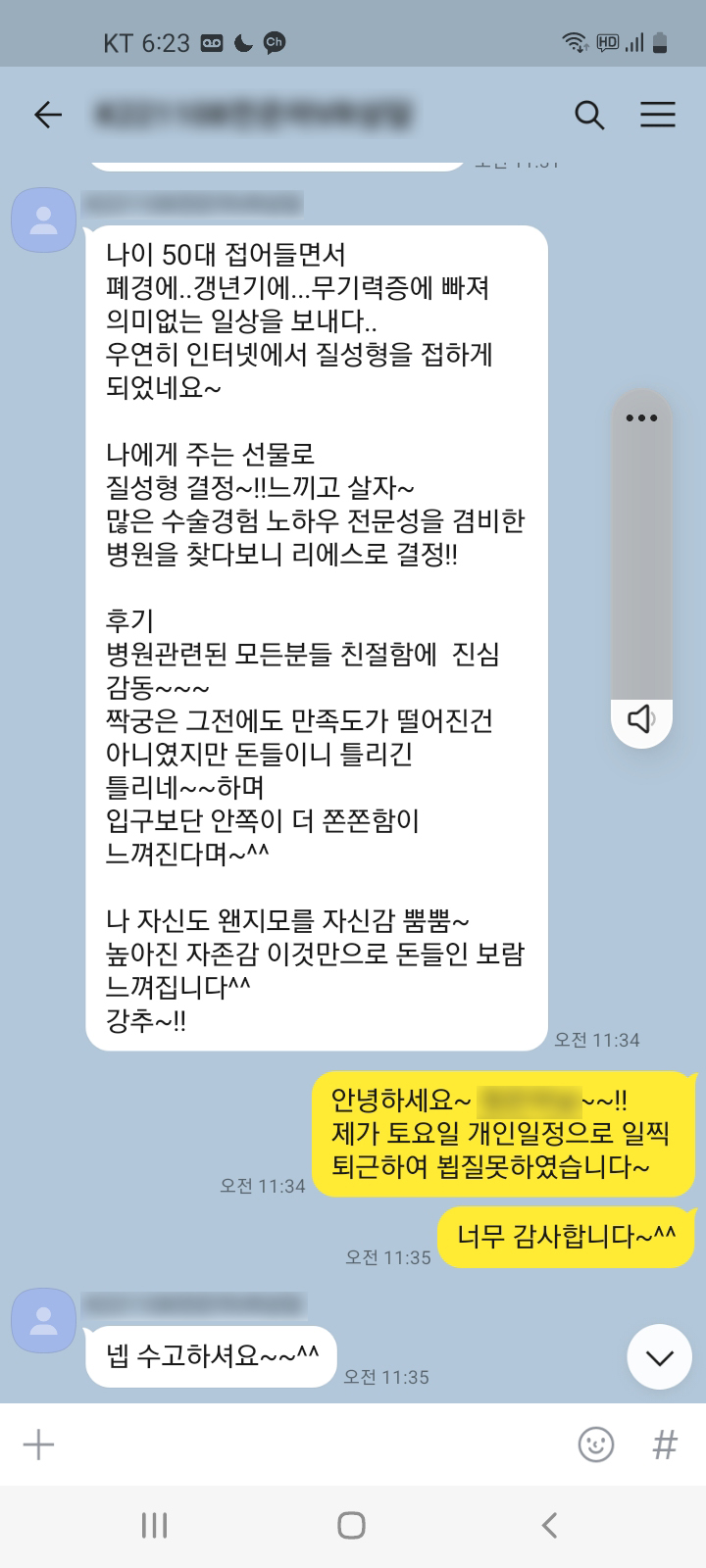Tap the message input field
Viewport: 706px width, 1568px height.
coord(314,1445)
